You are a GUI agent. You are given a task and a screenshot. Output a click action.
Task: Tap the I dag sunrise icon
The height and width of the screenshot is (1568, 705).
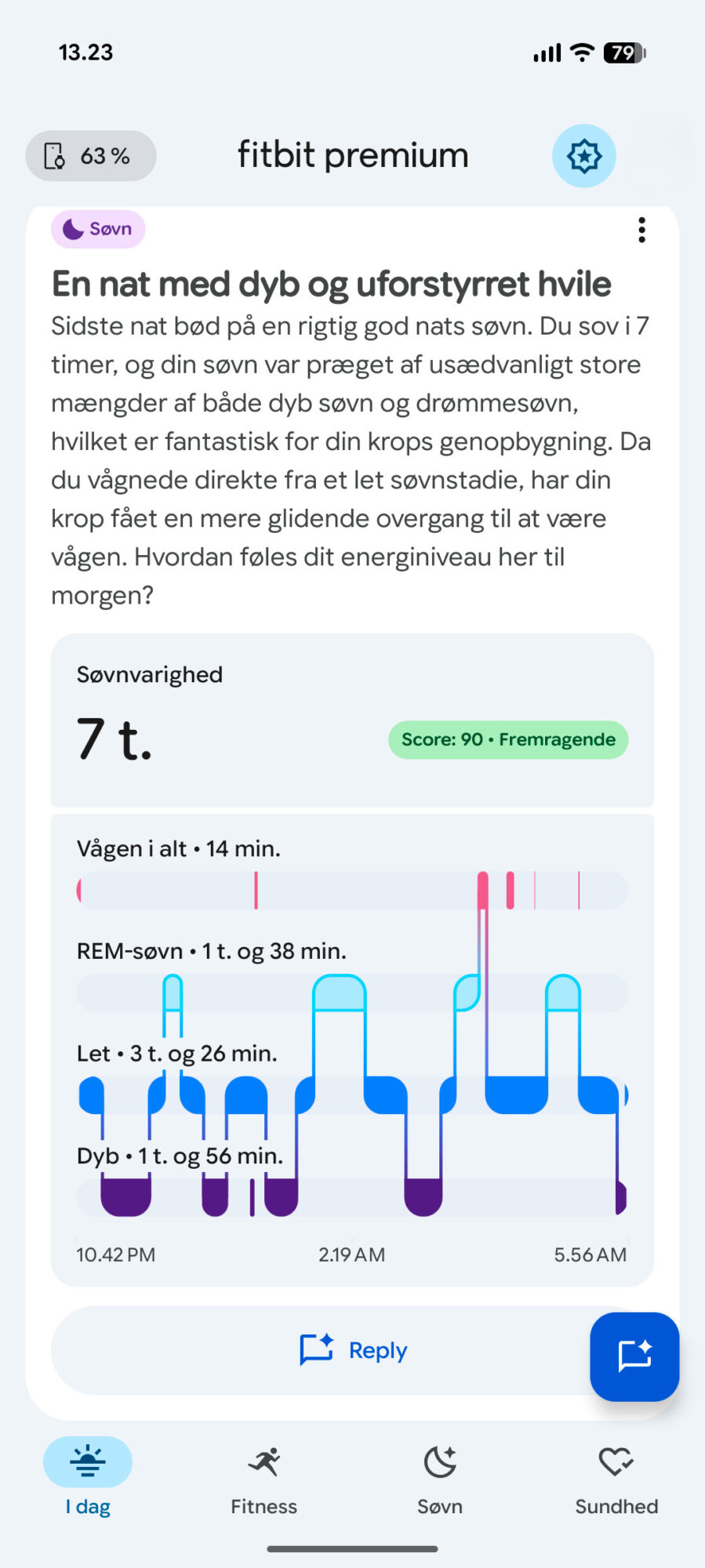coord(87,1460)
